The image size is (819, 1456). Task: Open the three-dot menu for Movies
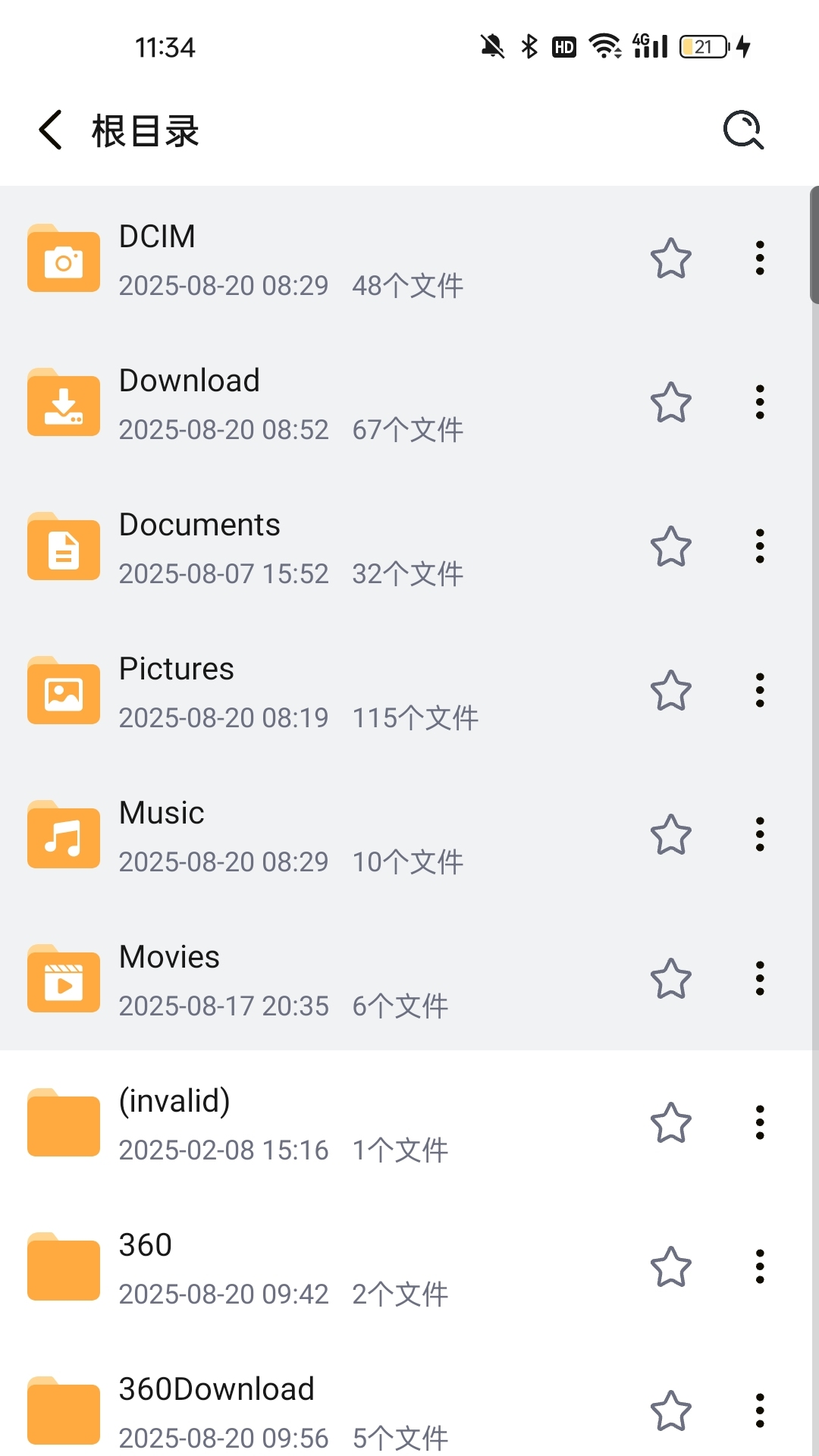coord(760,978)
